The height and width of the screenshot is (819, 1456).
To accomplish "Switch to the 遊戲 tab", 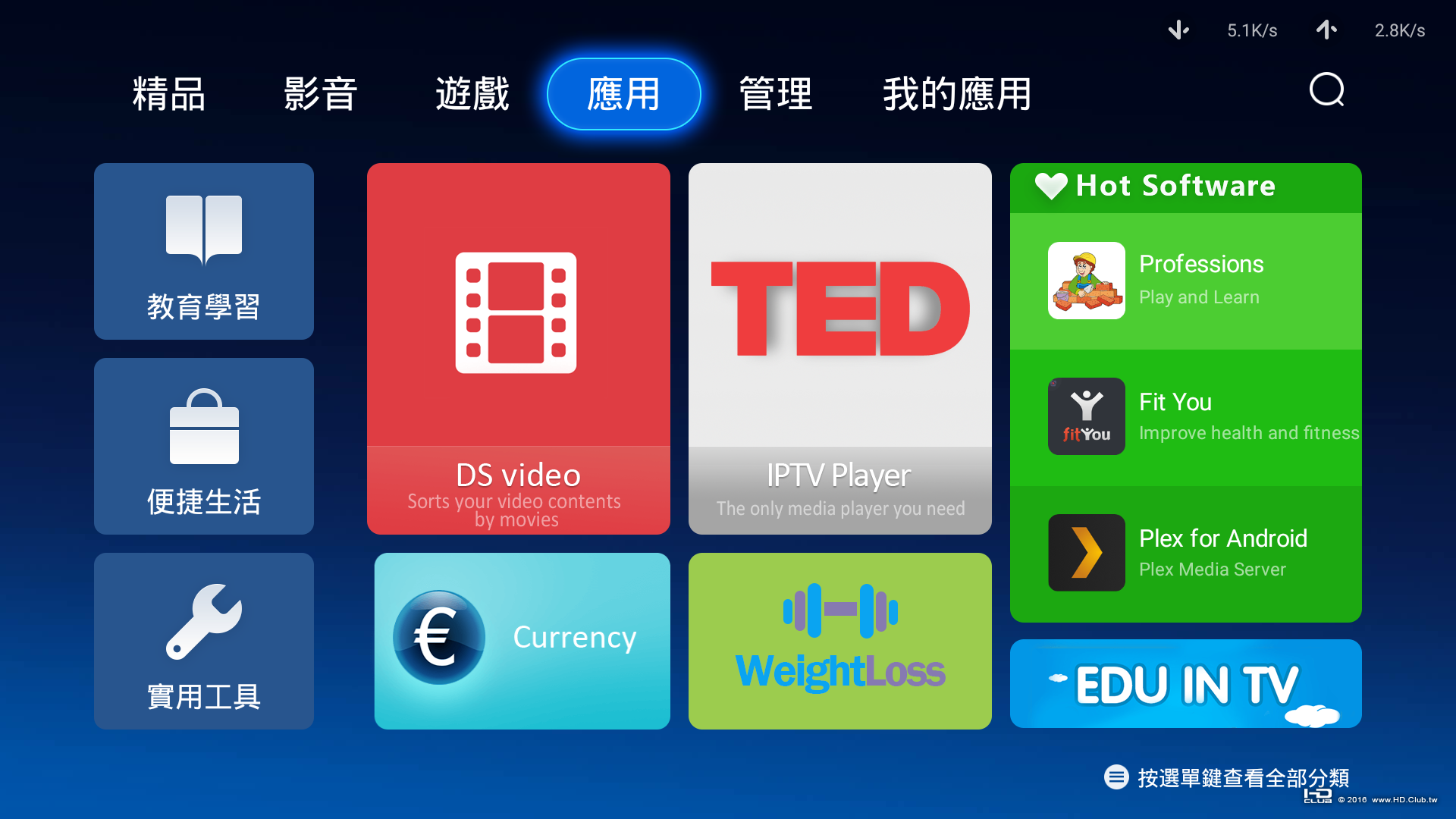I will 472,94.
